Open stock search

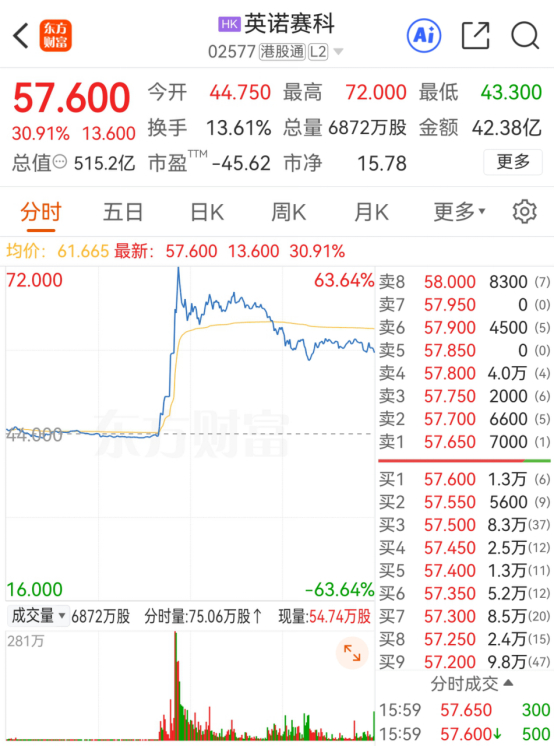click(525, 35)
